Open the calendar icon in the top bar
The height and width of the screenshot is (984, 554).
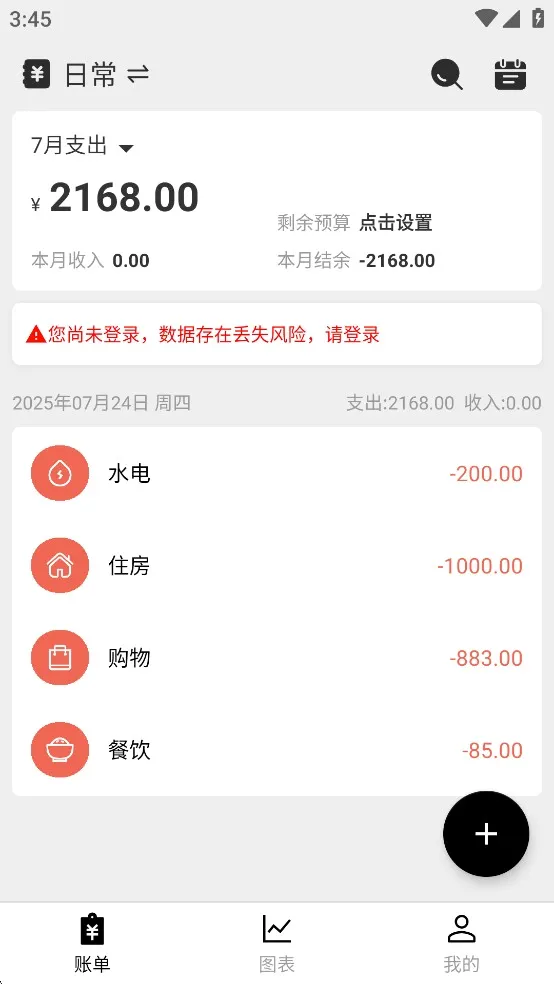pyautogui.click(x=510, y=75)
